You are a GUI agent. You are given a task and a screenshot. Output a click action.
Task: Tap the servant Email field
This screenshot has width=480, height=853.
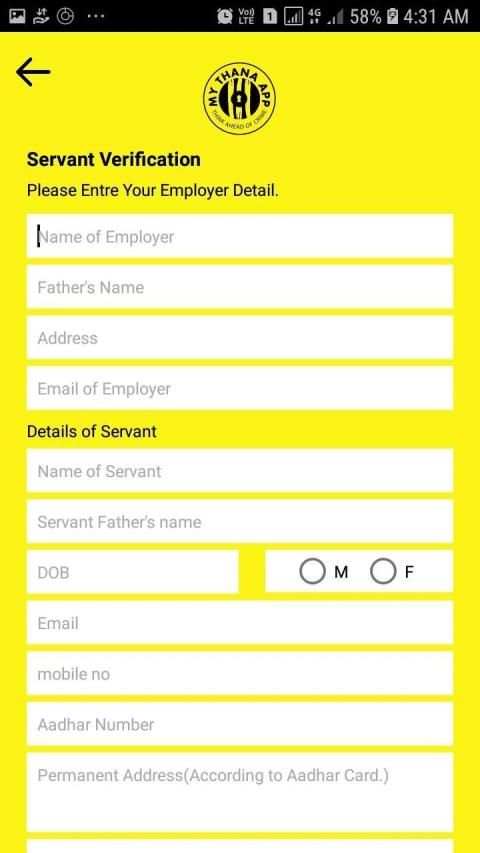(239, 622)
